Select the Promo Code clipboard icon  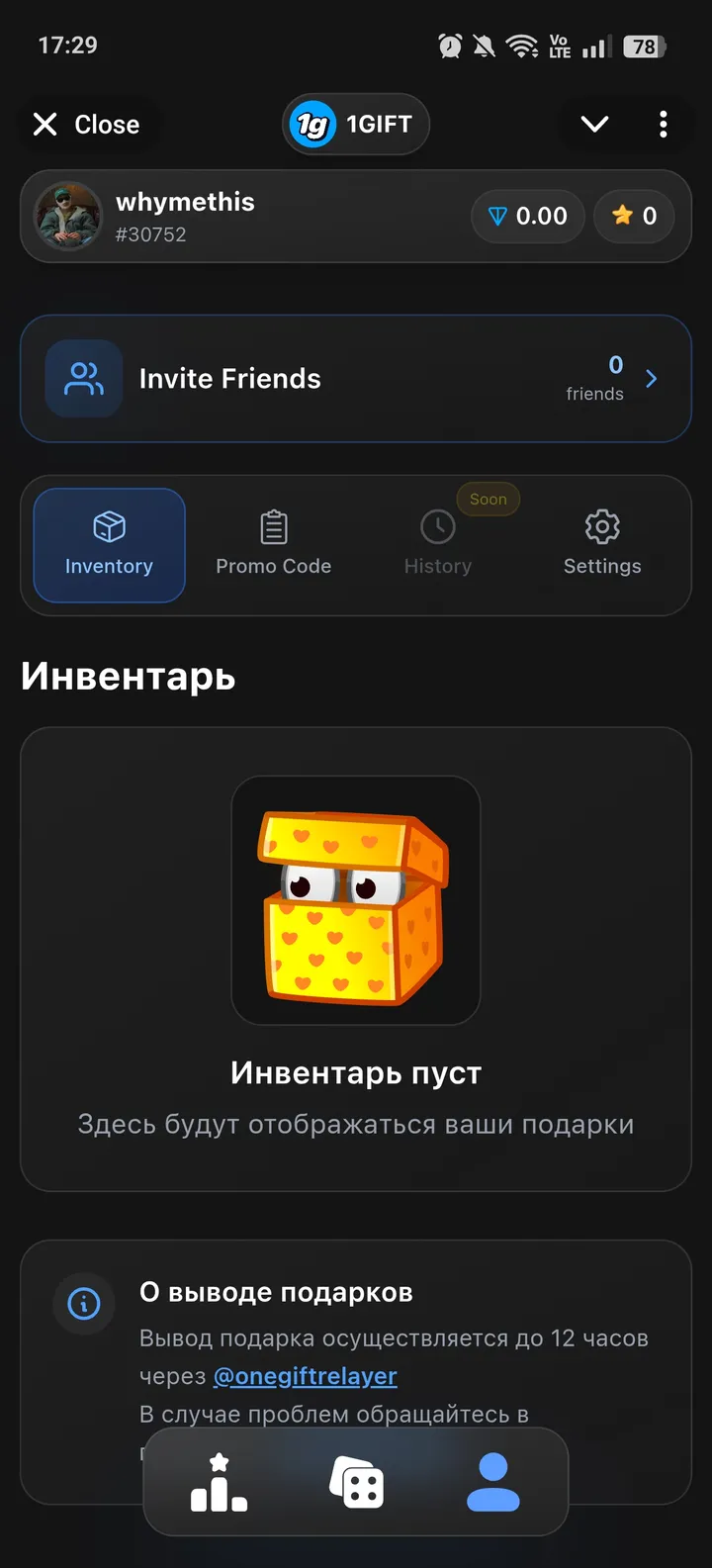click(273, 526)
